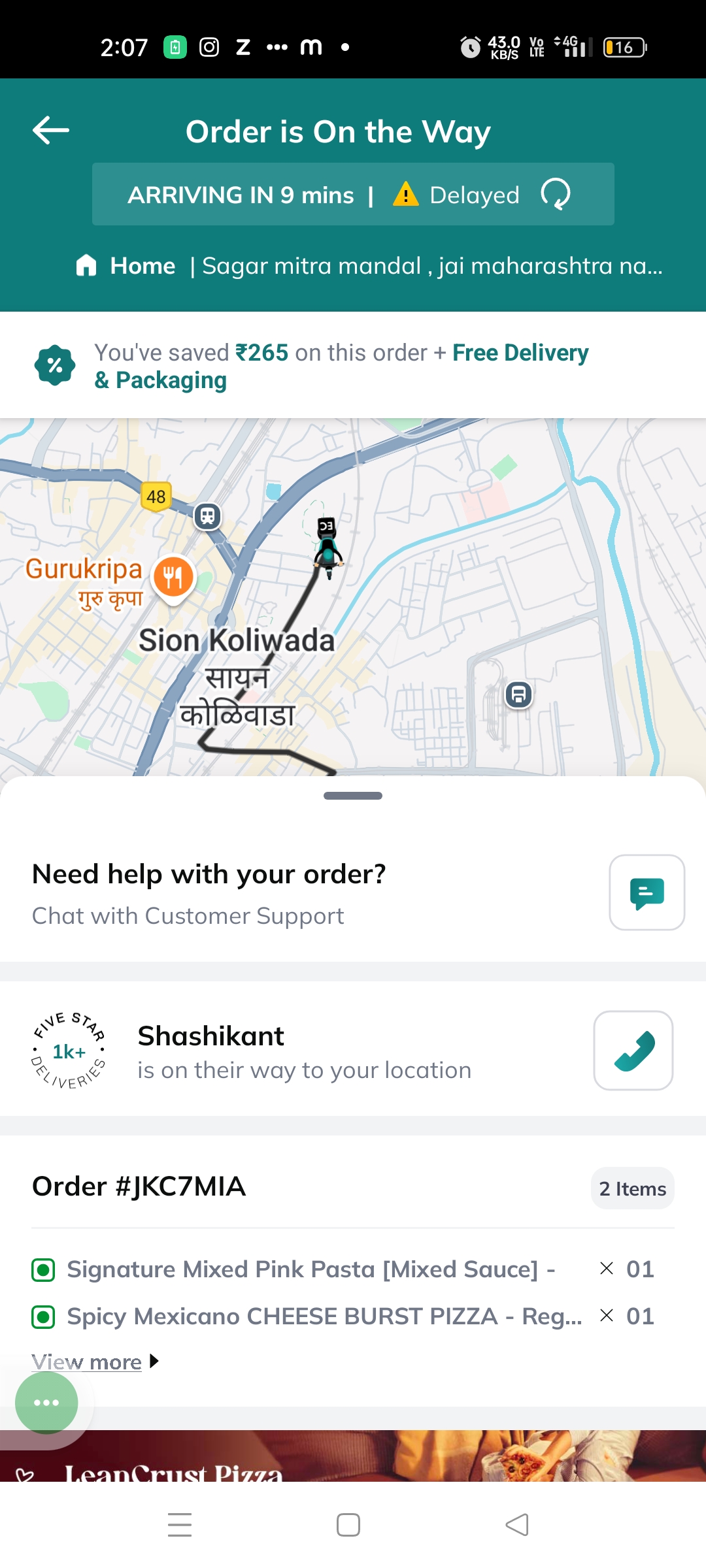The image size is (706, 1568).
Task: Call delivery partner Shashikant
Action: [633, 1050]
